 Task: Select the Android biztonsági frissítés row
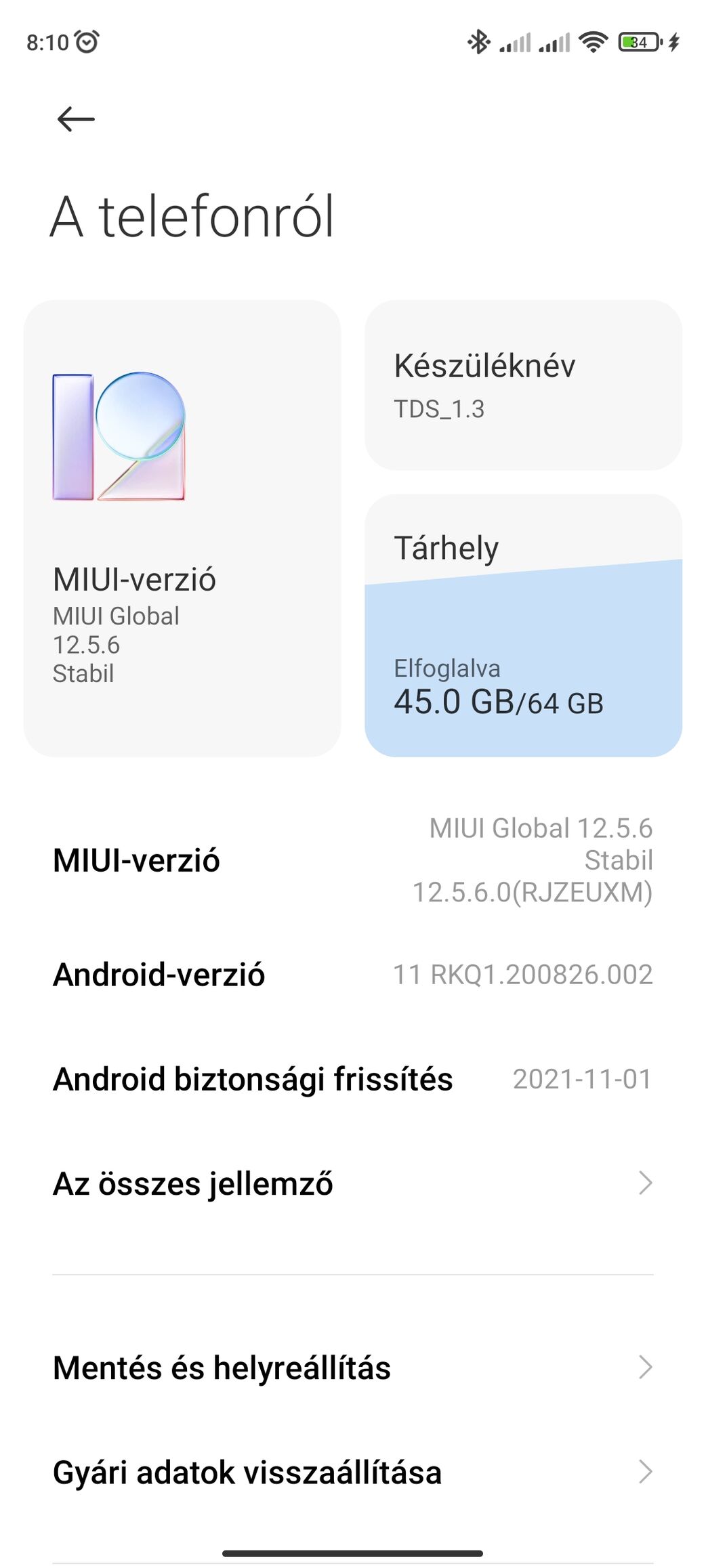(352, 1079)
